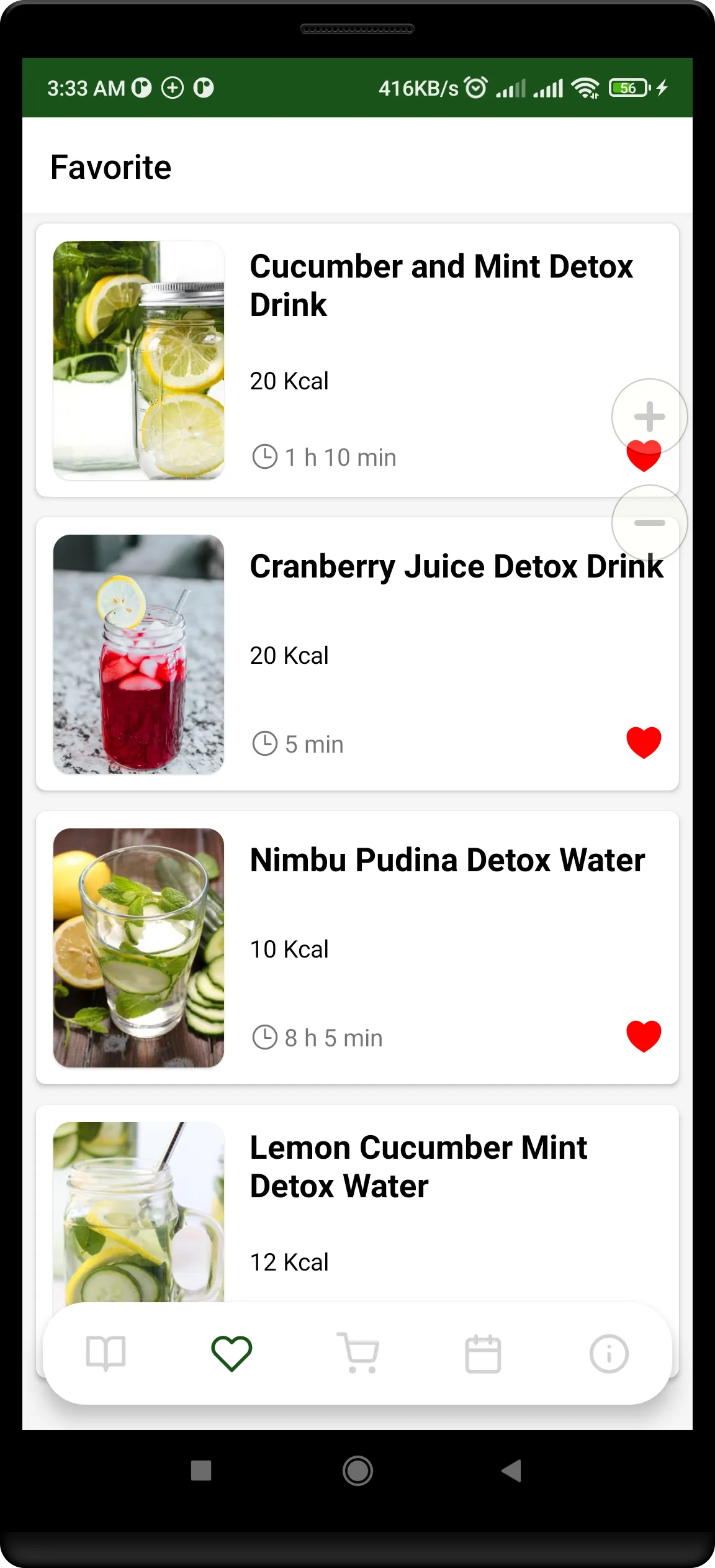Tap the minus zoom button
Image resolution: width=715 pixels, height=1568 pixels.
(649, 523)
